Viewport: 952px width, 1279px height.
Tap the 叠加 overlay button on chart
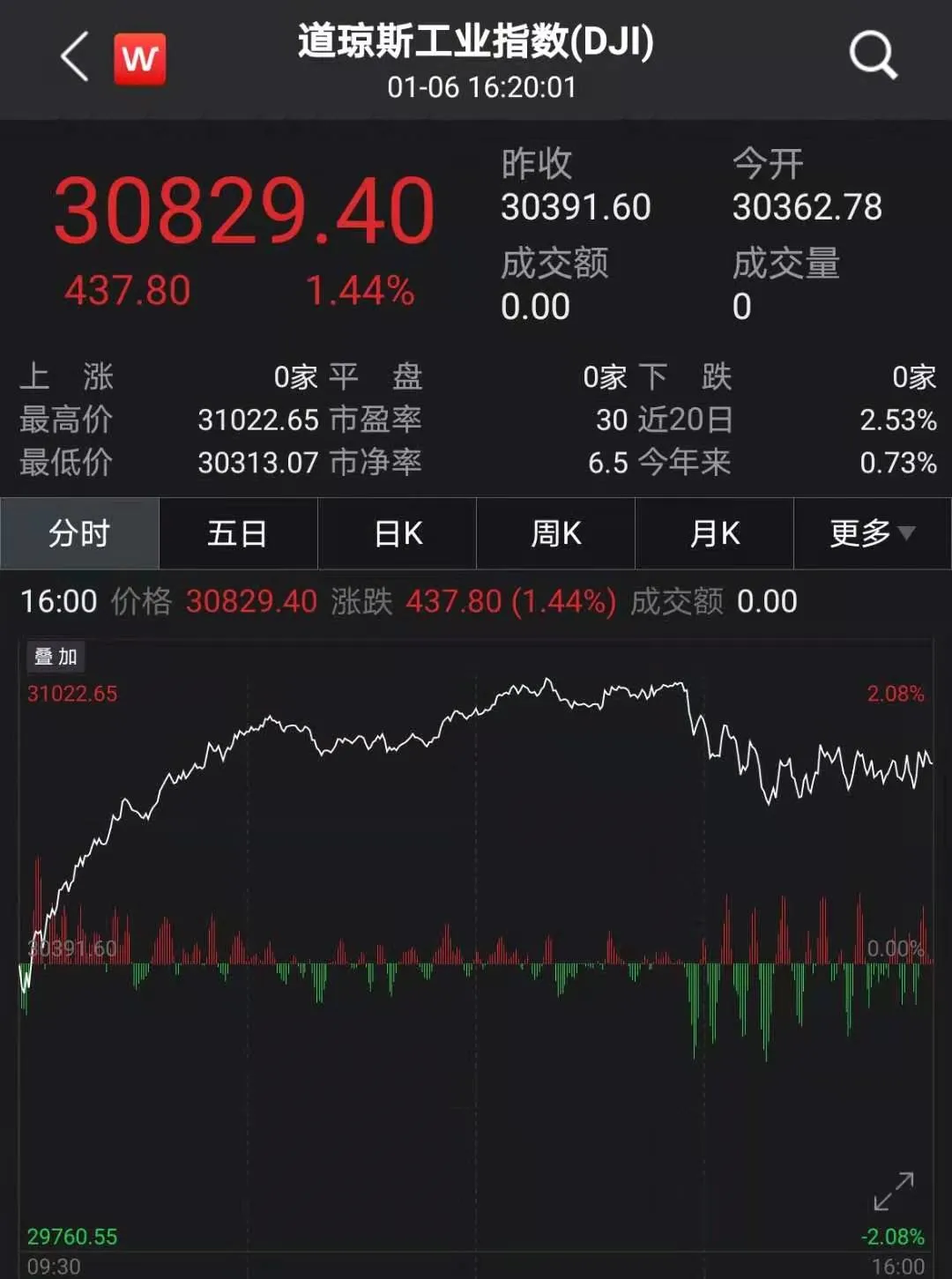56,656
